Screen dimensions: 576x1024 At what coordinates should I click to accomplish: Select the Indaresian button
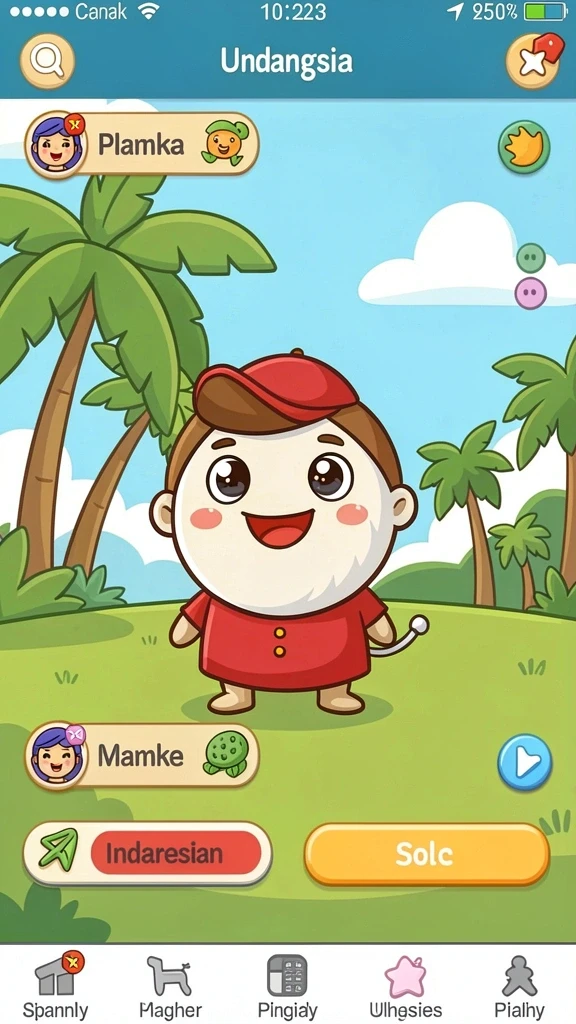[148, 854]
